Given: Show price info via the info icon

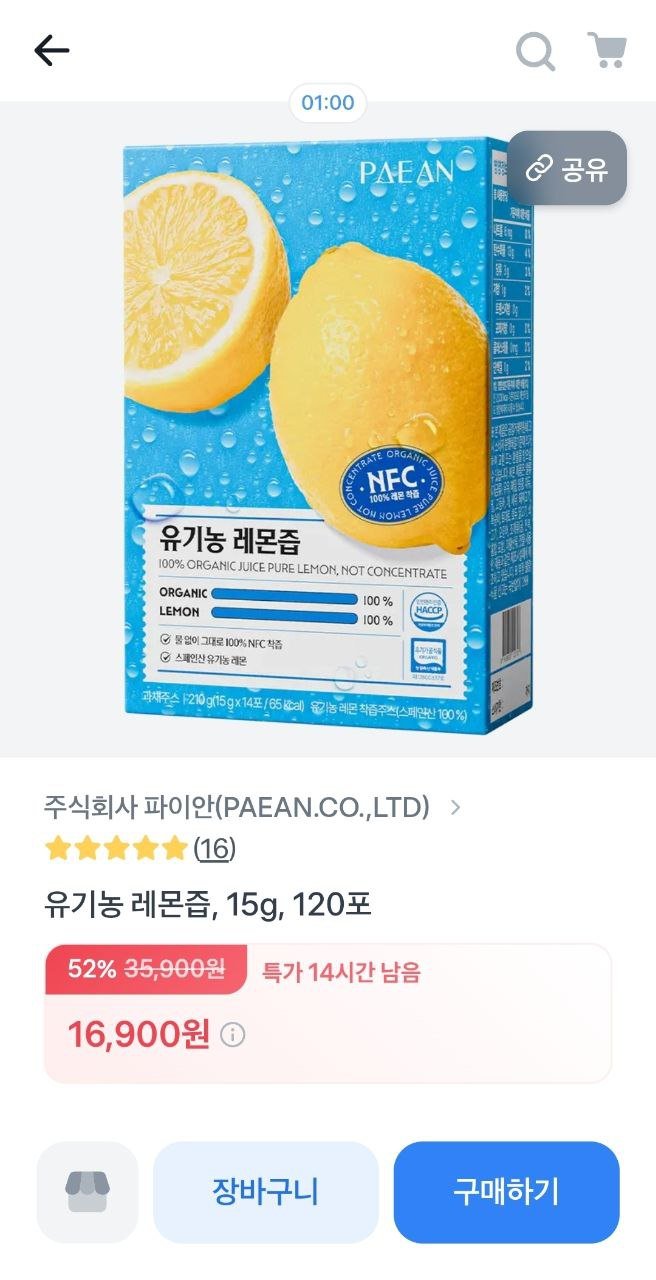Looking at the screenshot, I should click(232, 1034).
